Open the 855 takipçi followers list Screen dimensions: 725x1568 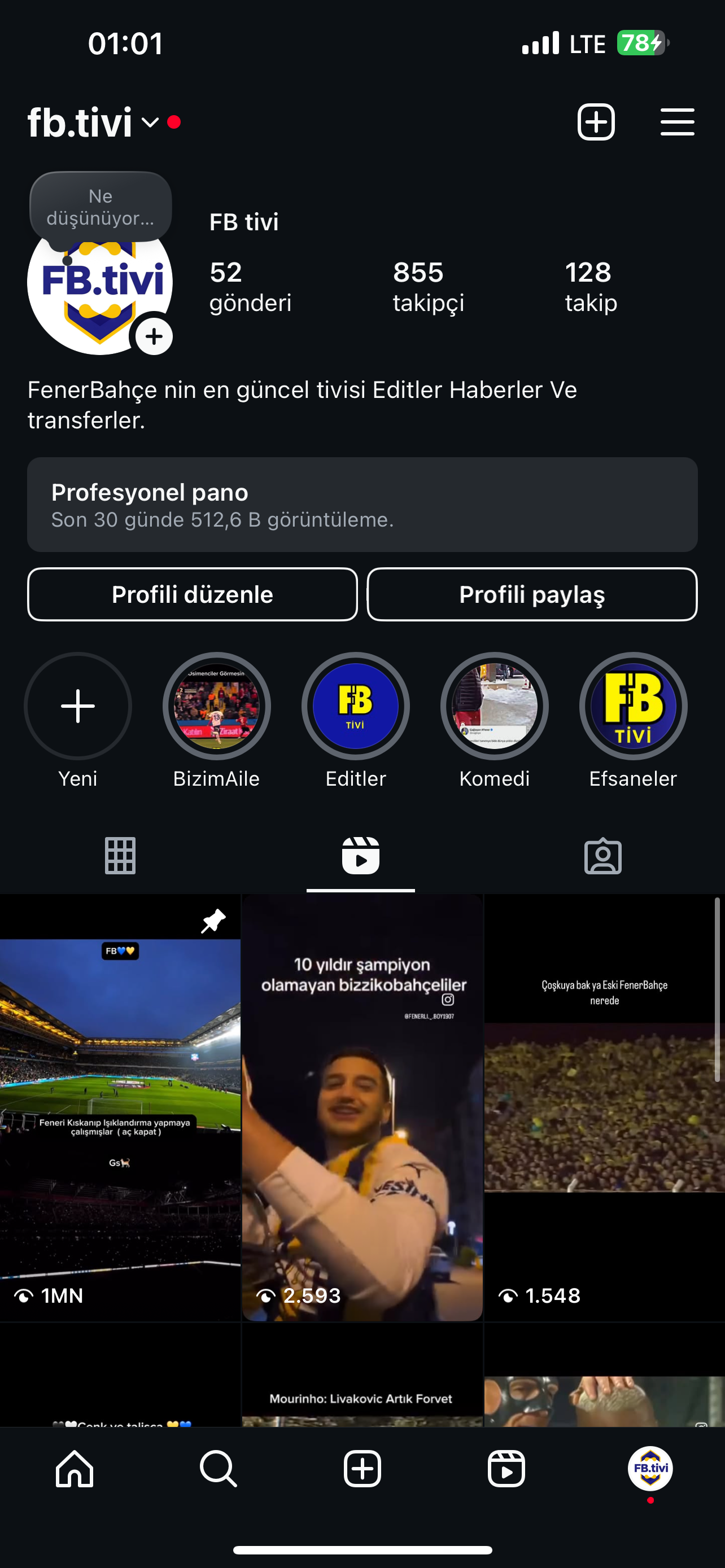[x=428, y=287]
